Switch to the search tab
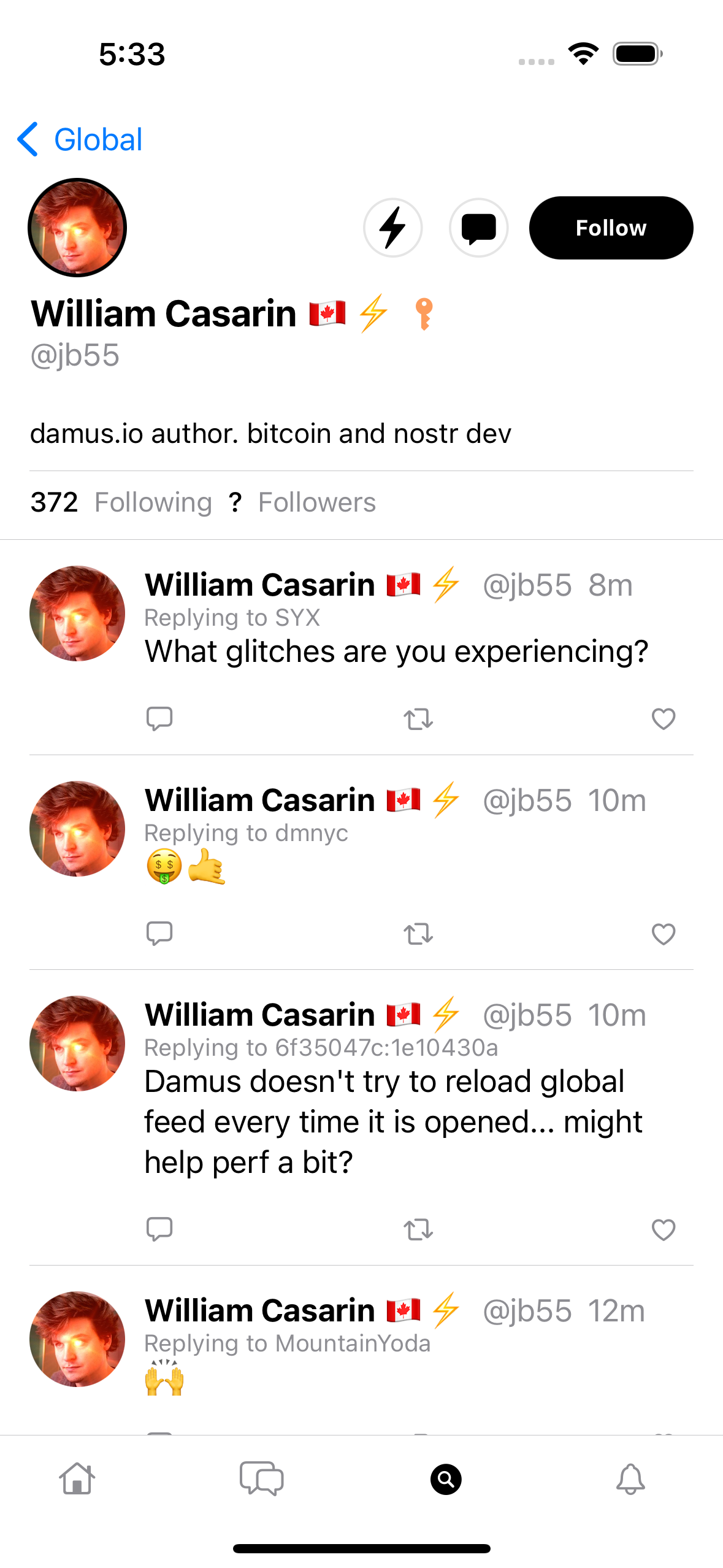 pos(446,1479)
